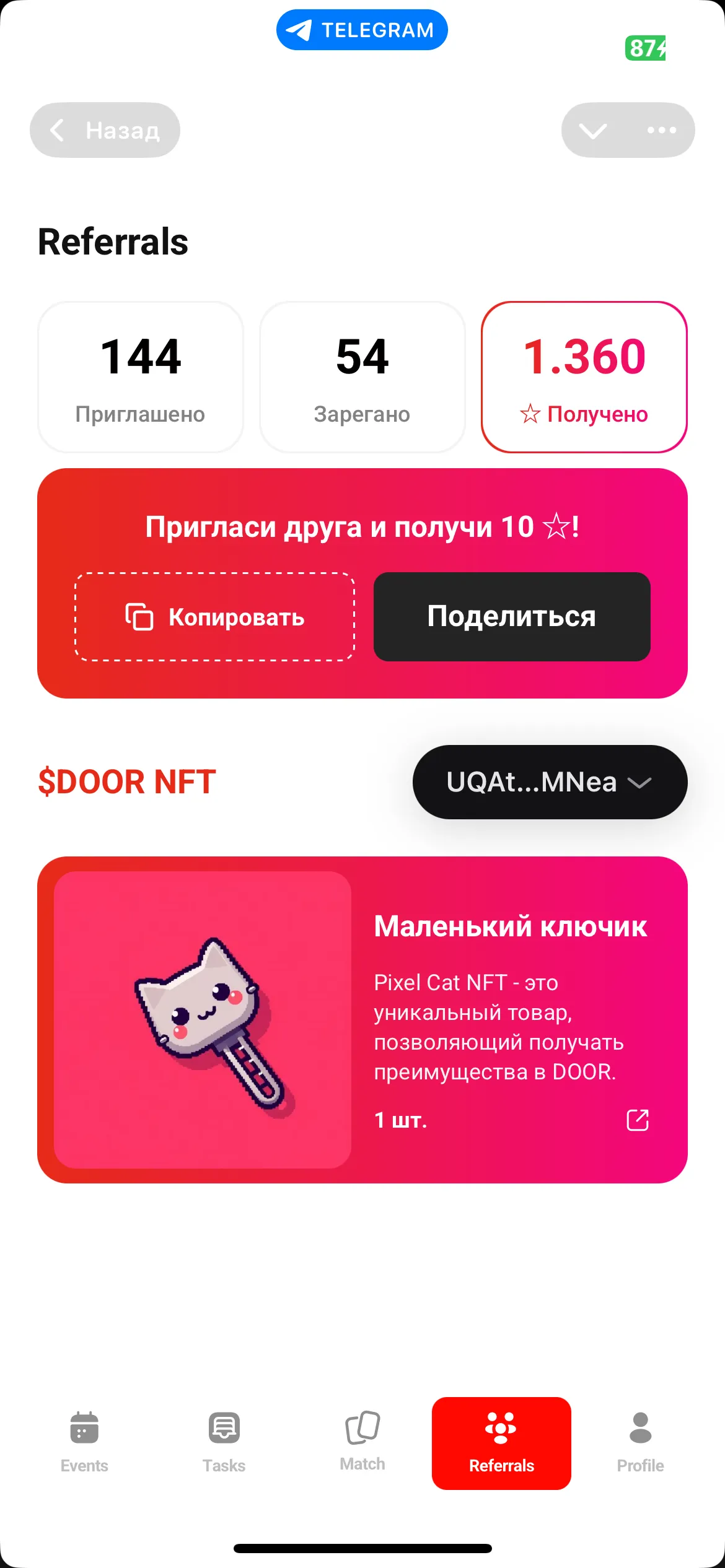Open the external link for Маленький ключик
Viewport: 725px width, 1568px height.
click(638, 1120)
